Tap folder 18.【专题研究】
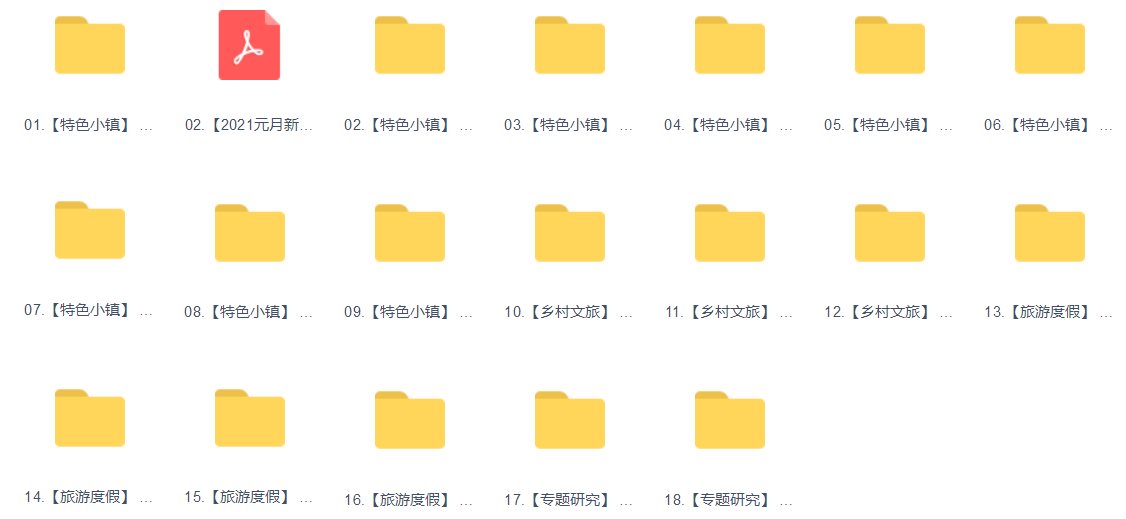1126x519 pixels. 729,420
